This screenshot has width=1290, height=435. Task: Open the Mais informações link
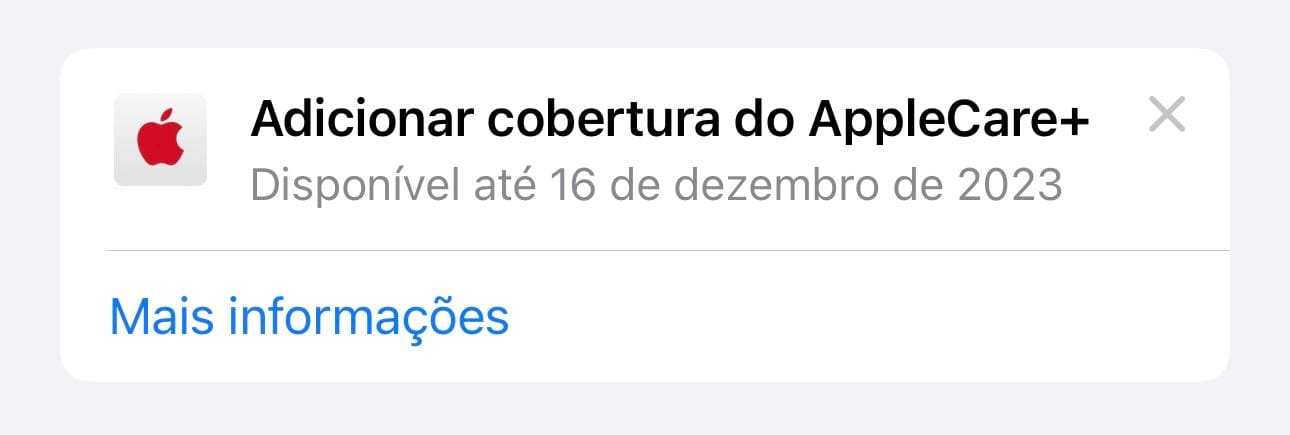pyautogui.click(x=309, y=317)
